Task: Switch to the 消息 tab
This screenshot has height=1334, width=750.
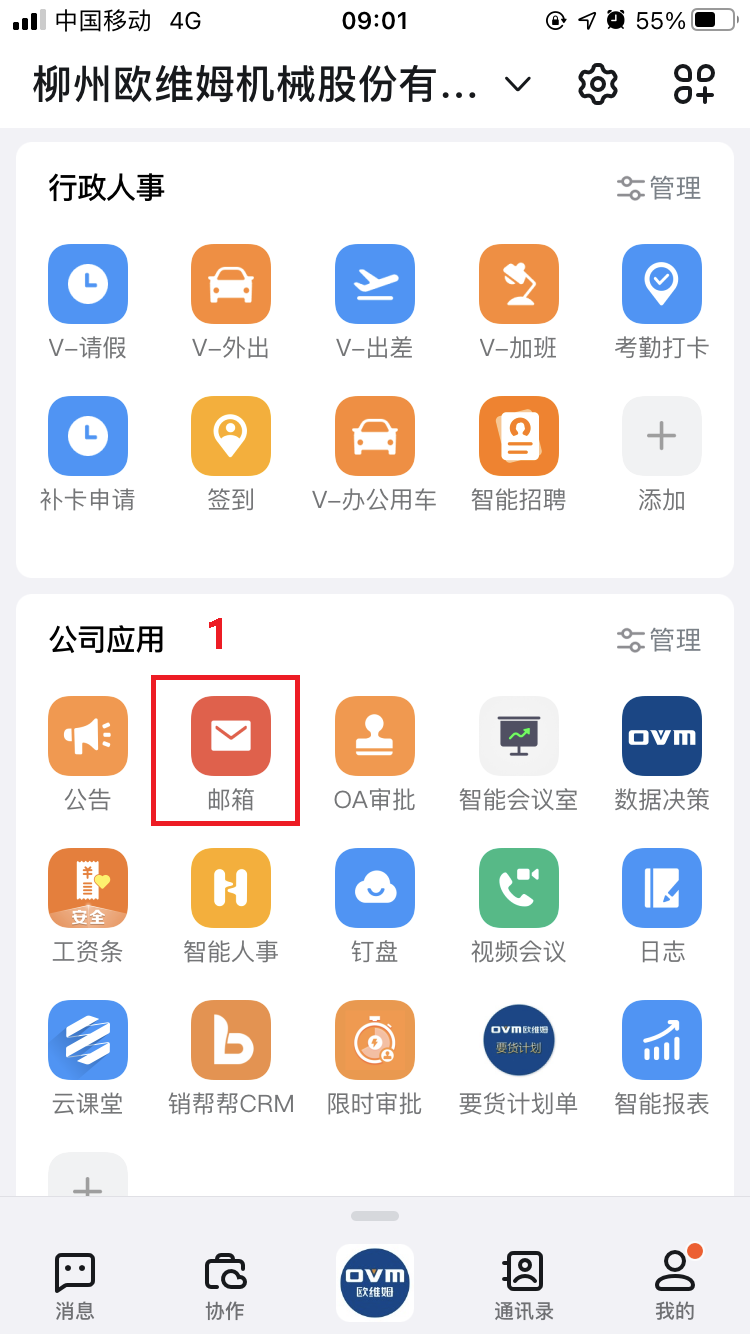Action: coord(75,1286)
